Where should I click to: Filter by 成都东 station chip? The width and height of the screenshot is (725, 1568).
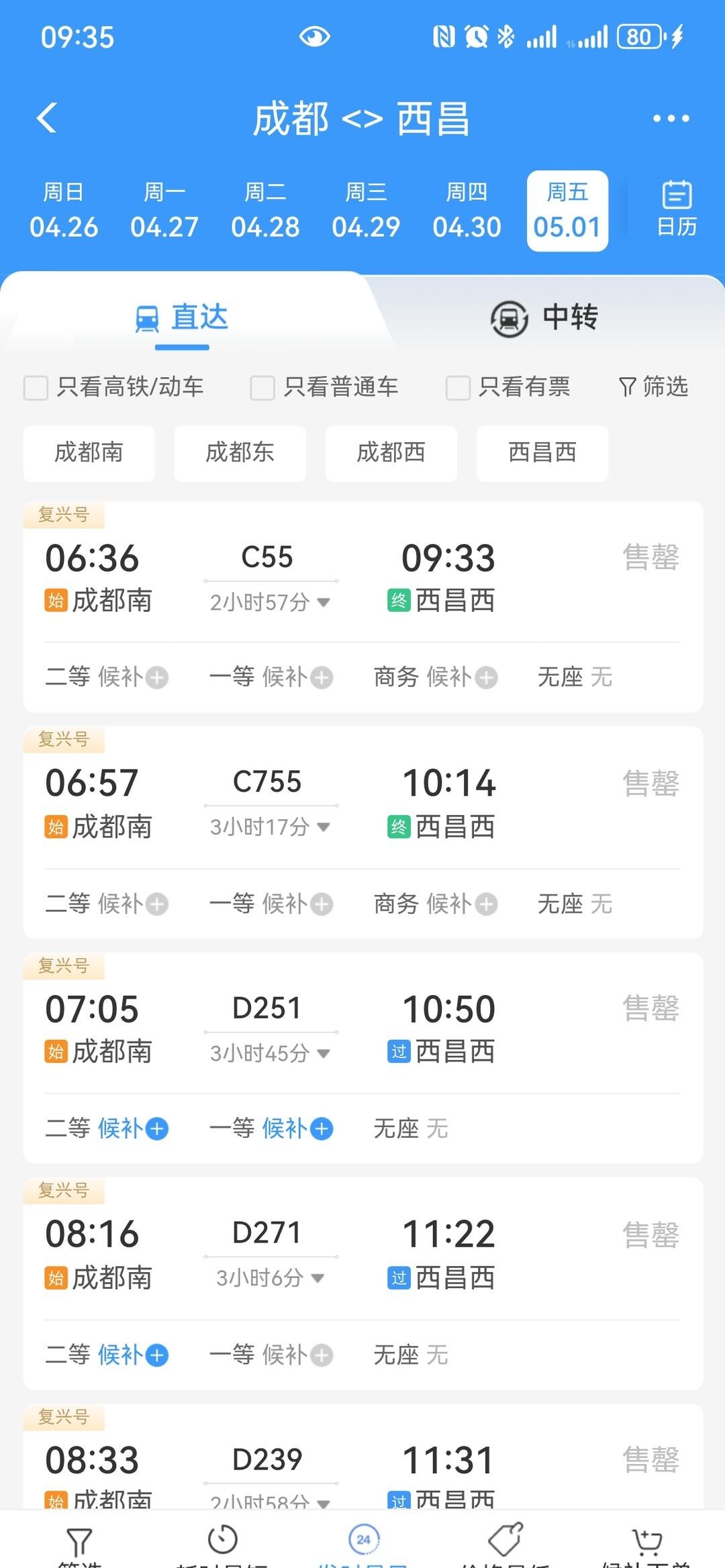pyautogui.click(x=240, y=453)
